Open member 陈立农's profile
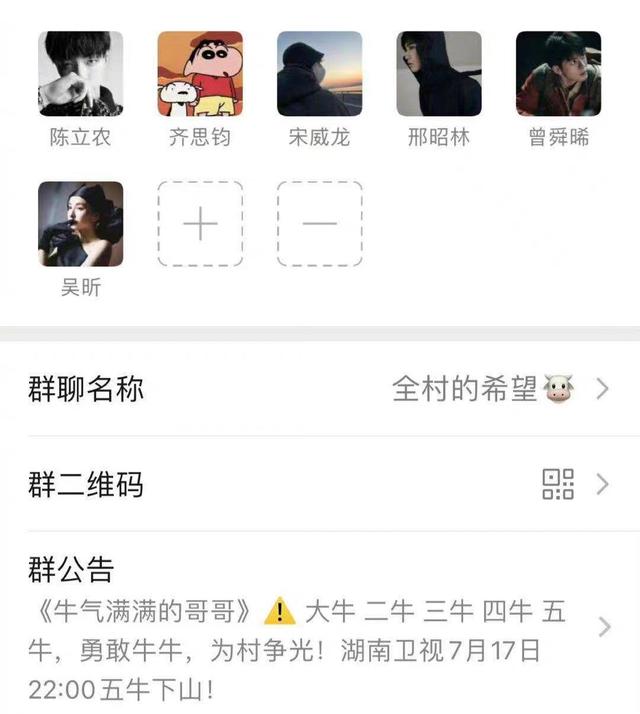640x714 pixels. click(x=80, y=74)
